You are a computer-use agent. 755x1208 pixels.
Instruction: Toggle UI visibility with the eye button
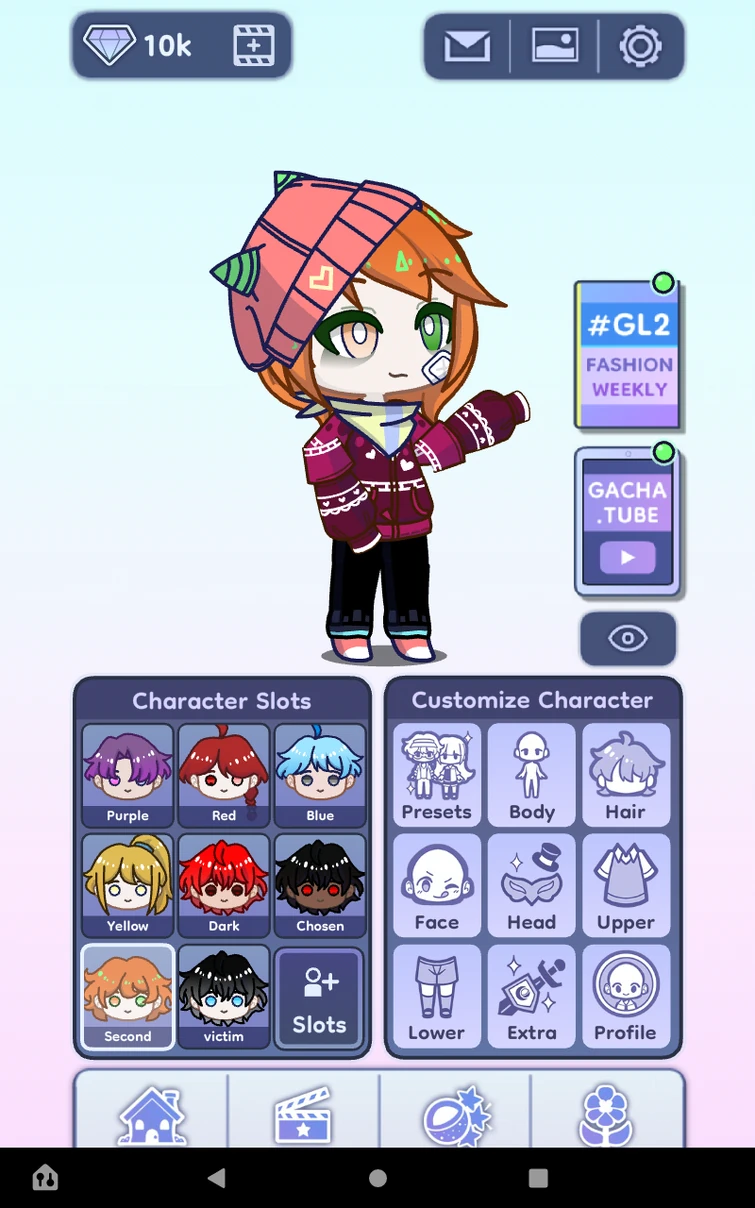(627, 638)
